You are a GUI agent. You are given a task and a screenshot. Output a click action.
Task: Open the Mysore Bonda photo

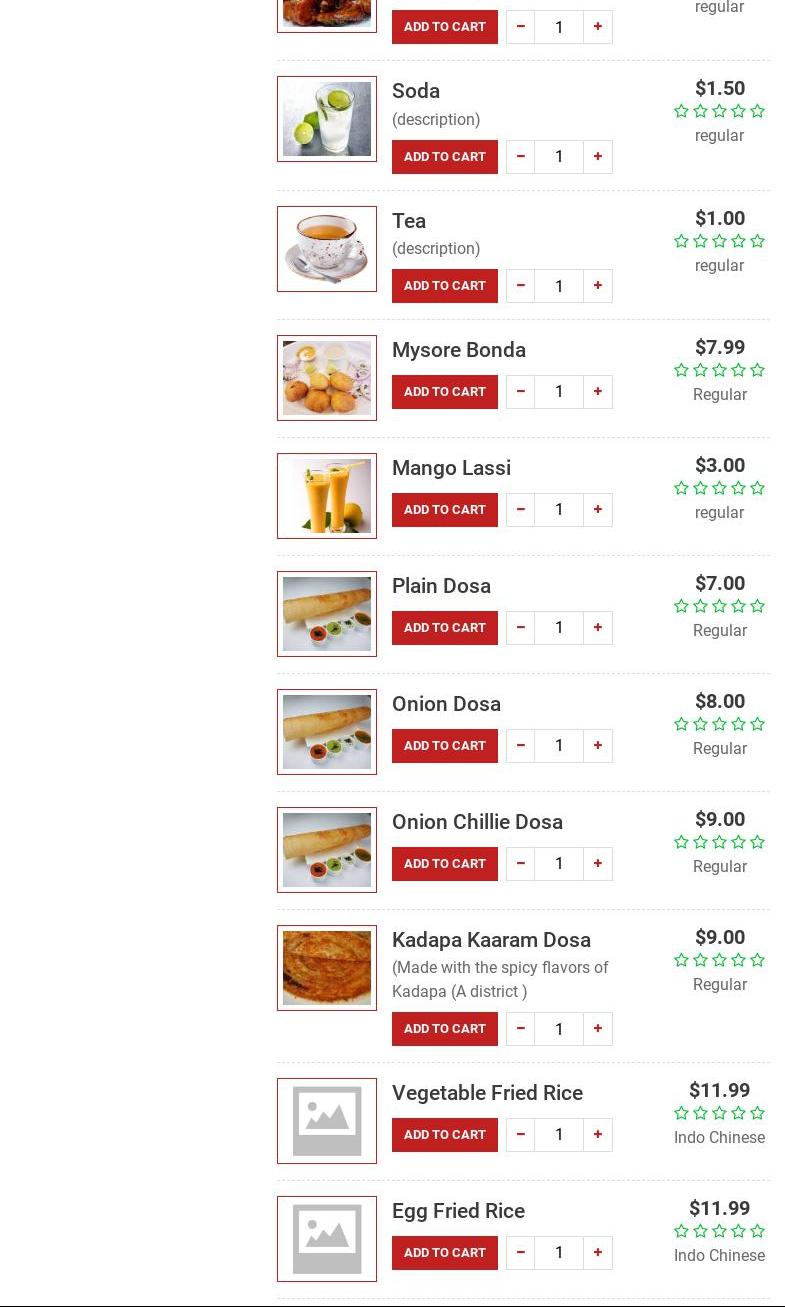[x=327, y=378]
